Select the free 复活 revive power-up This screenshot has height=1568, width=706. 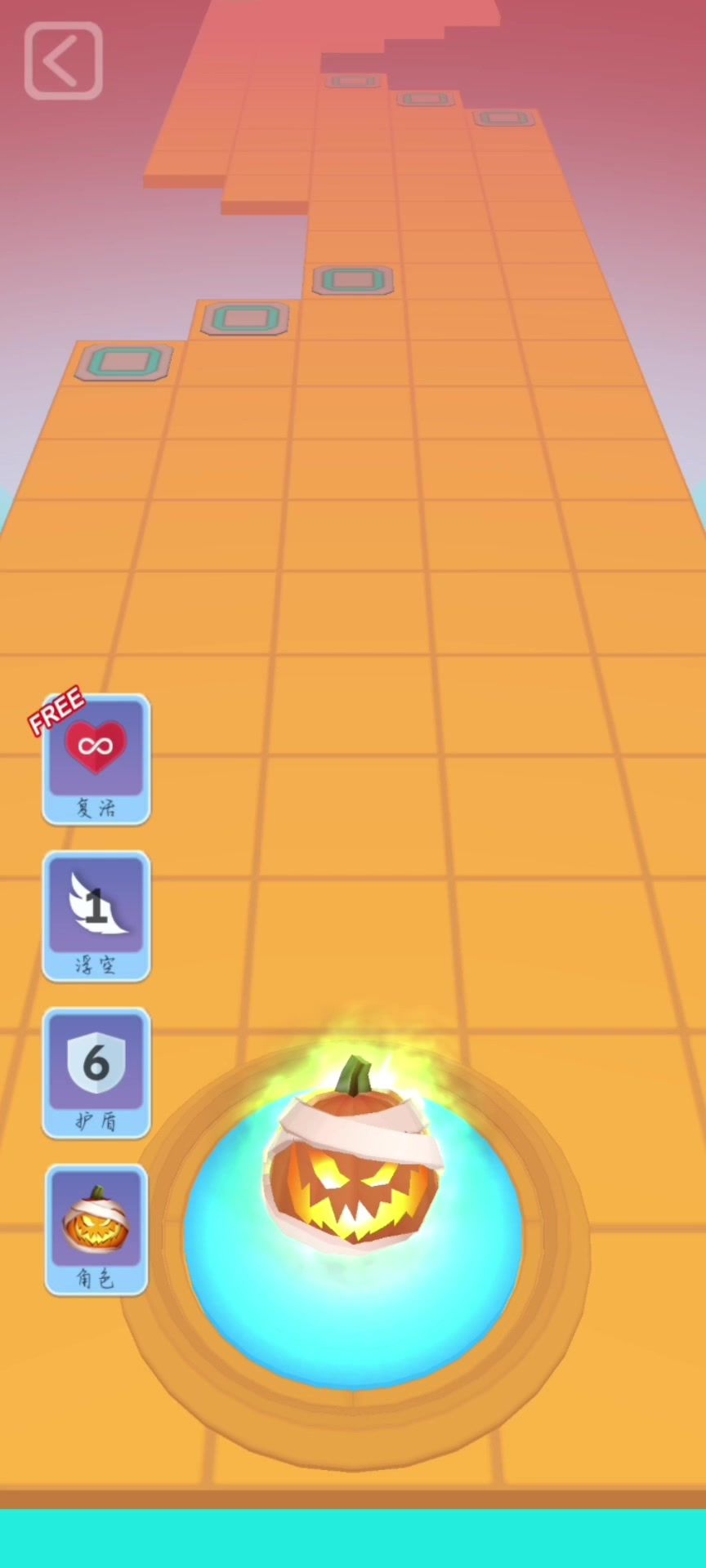(x=96, y=759)
